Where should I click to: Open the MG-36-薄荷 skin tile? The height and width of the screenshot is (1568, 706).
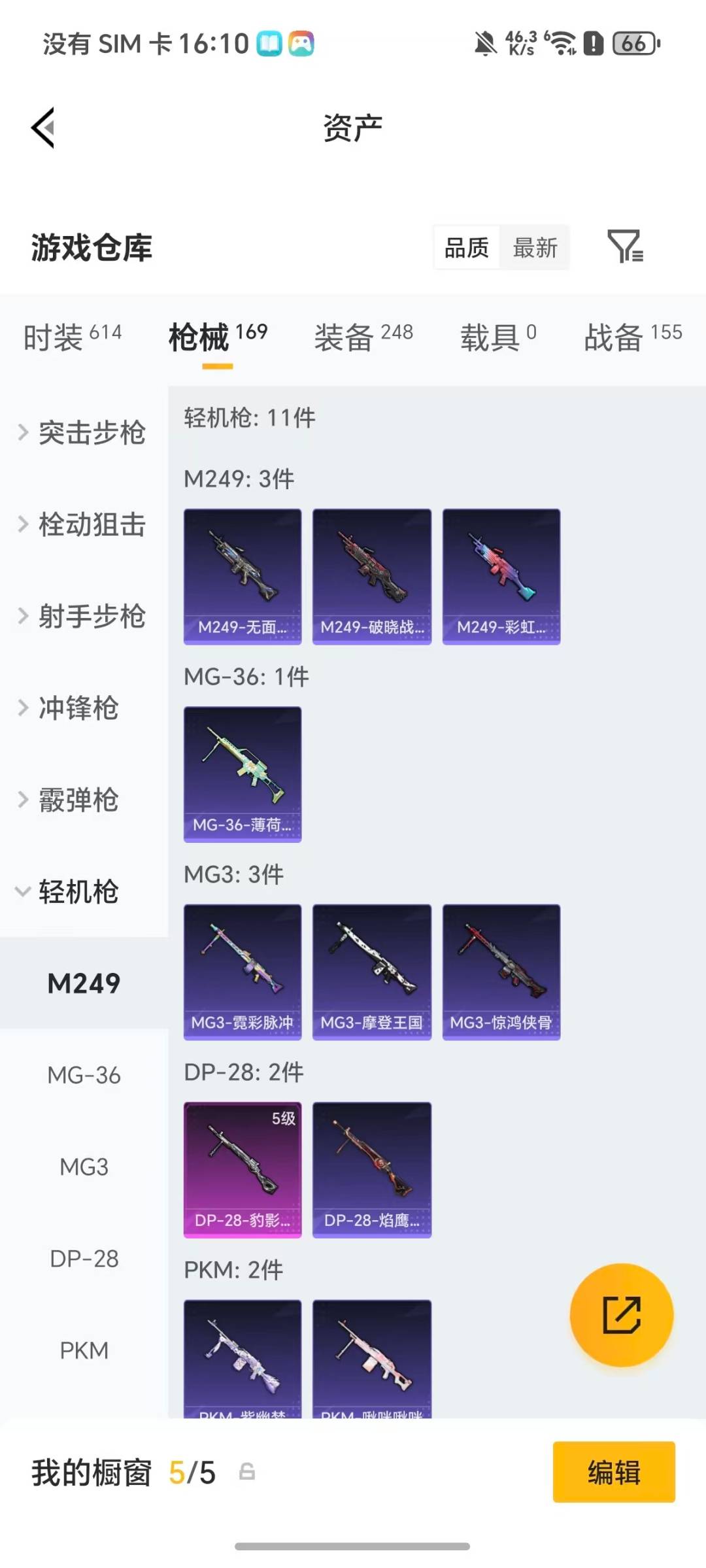click(x=243, y=774)
